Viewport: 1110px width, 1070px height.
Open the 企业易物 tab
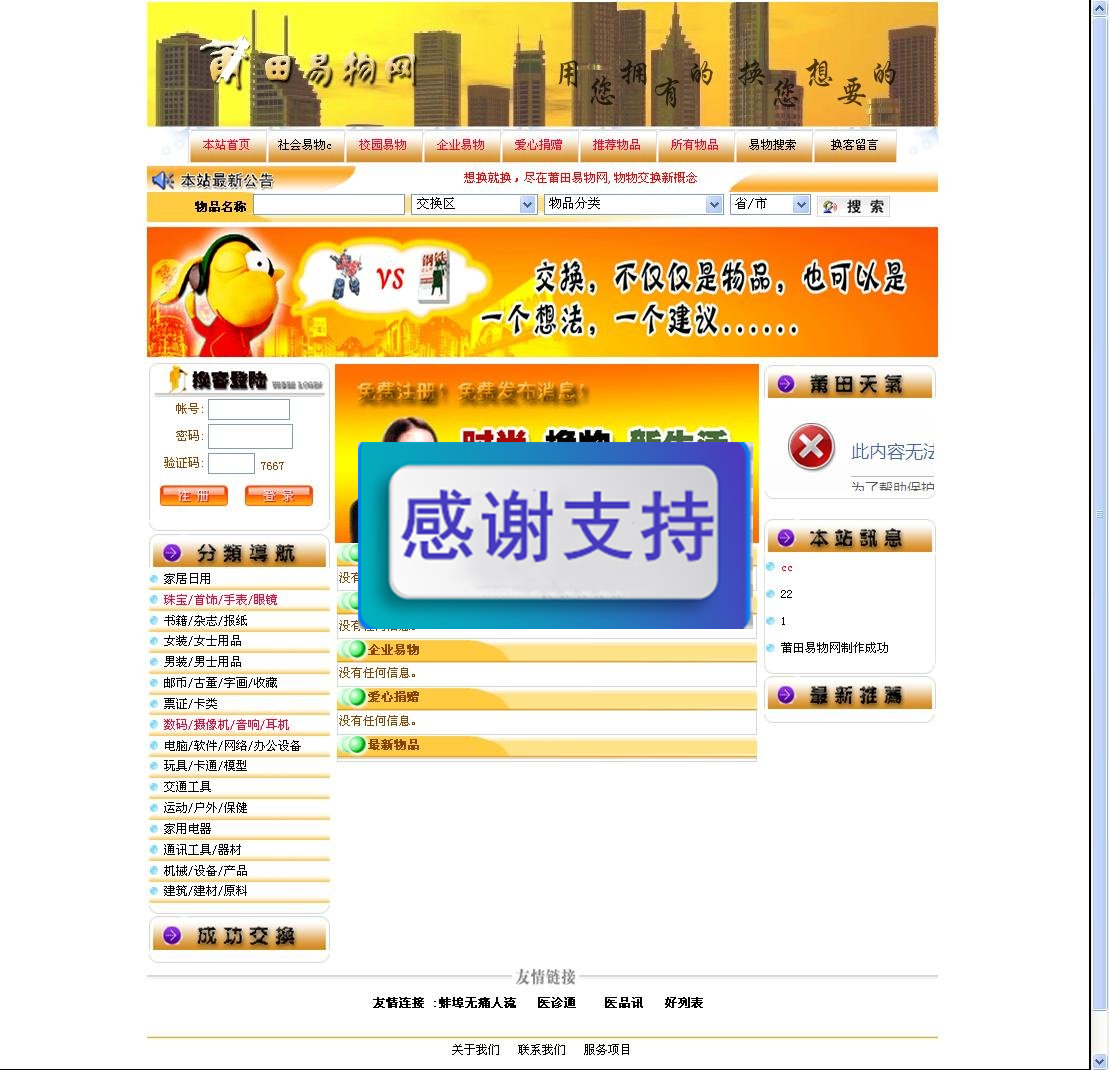[460, 145]
